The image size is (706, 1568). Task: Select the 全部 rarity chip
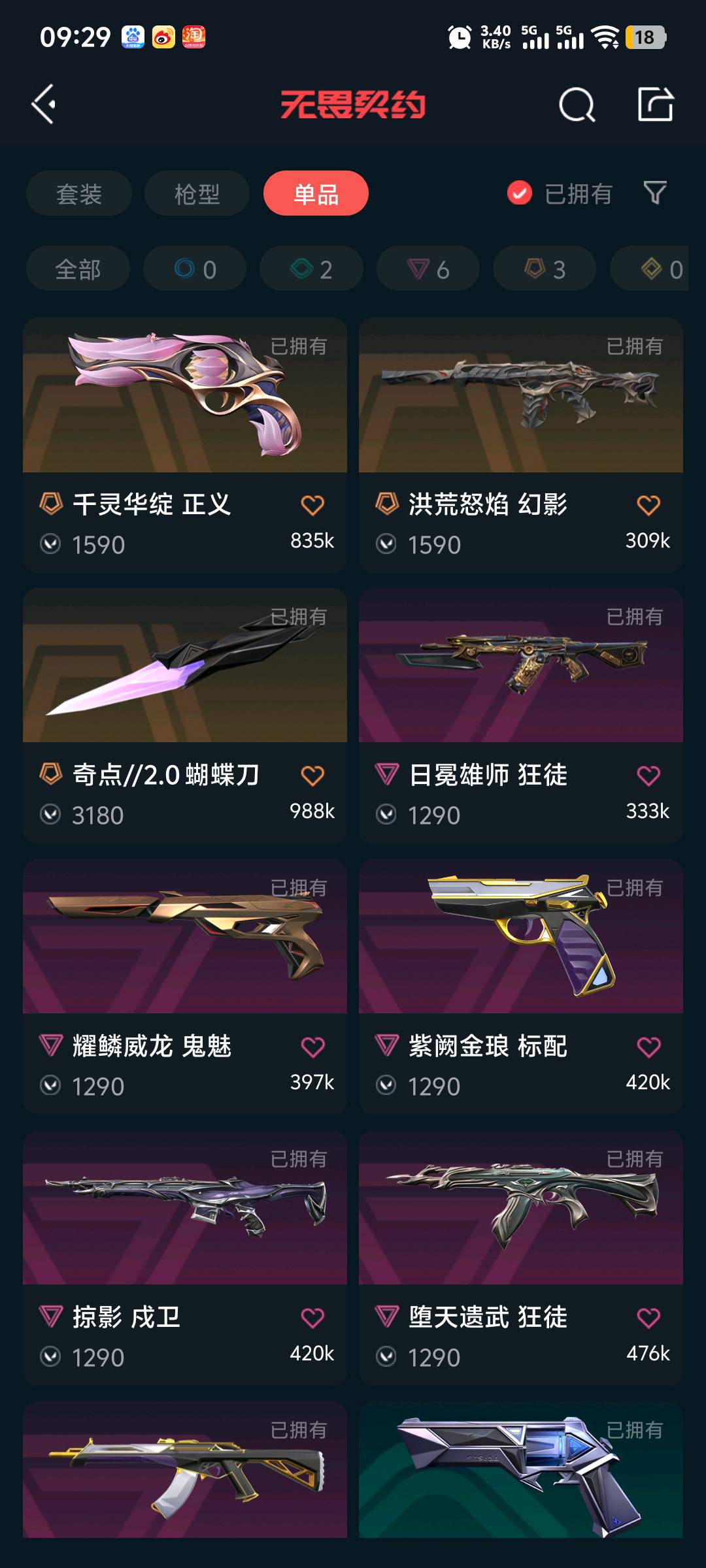(x=78, y=269)
